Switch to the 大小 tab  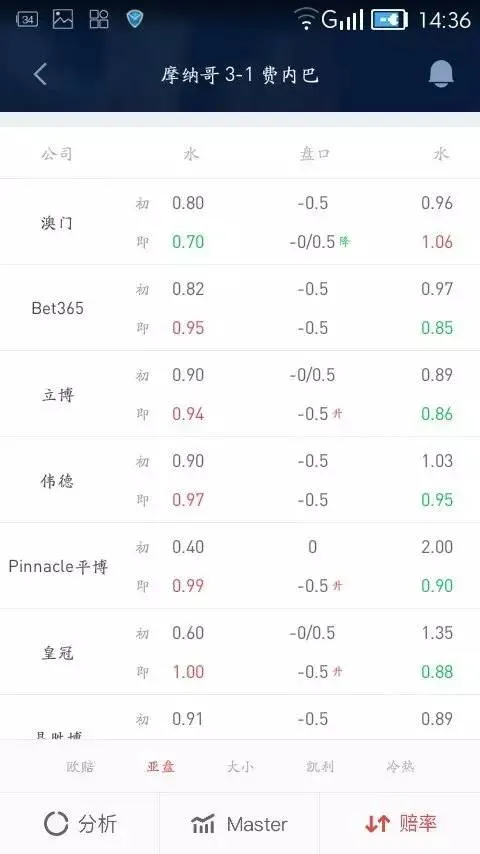240,766
